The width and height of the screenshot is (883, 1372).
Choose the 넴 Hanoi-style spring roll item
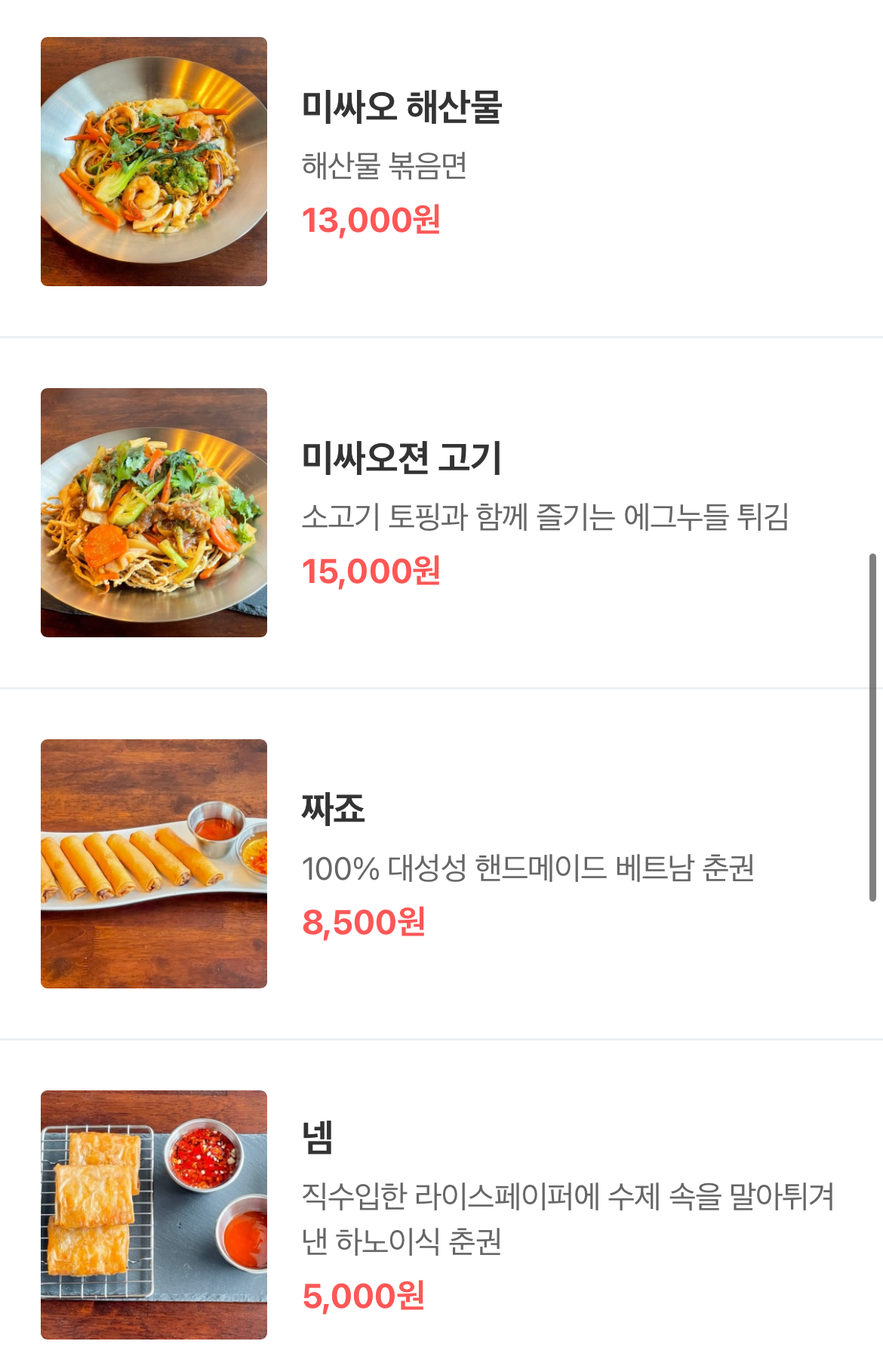[x=318, y=1138]
